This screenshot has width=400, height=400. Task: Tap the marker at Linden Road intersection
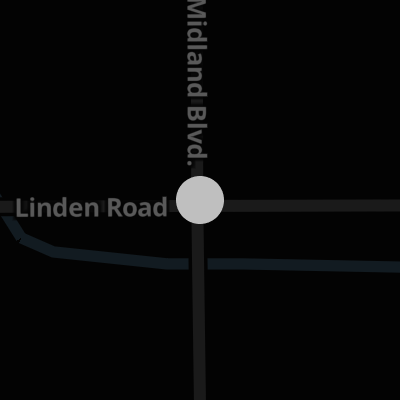[x=200, y=200]
